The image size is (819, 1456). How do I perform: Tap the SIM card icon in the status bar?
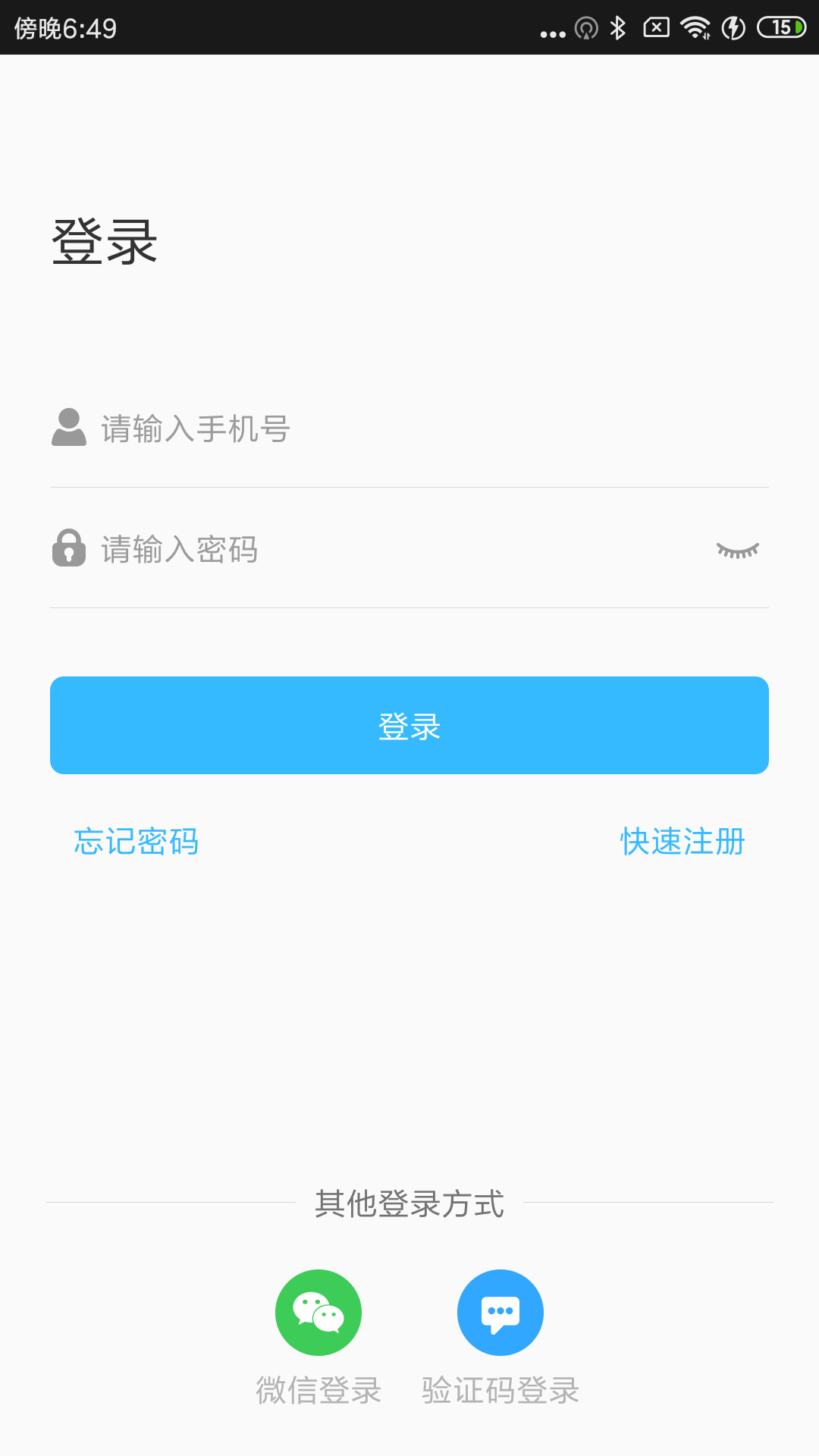[657, 29]
